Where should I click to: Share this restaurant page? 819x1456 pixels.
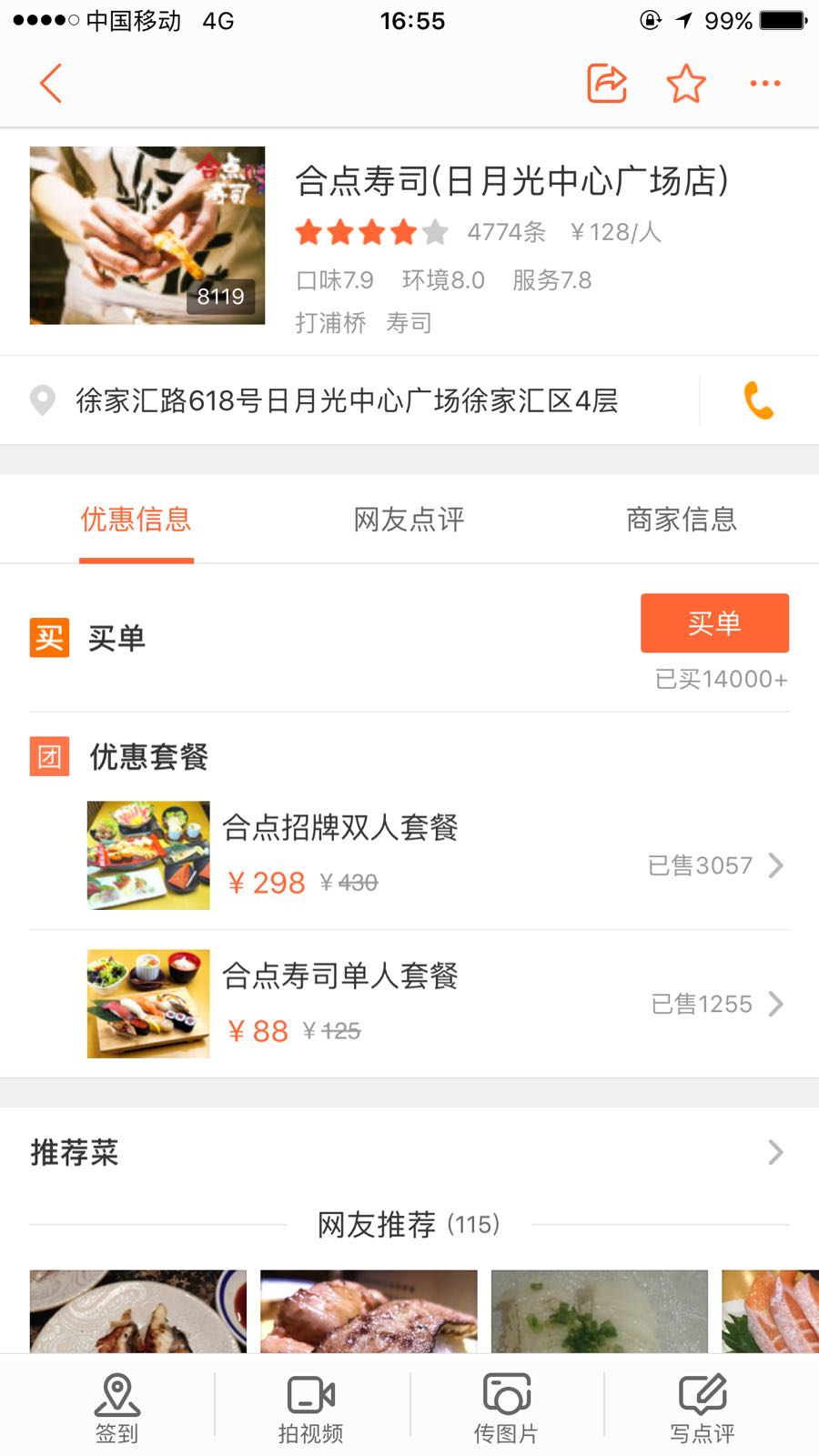pos(607,84)
